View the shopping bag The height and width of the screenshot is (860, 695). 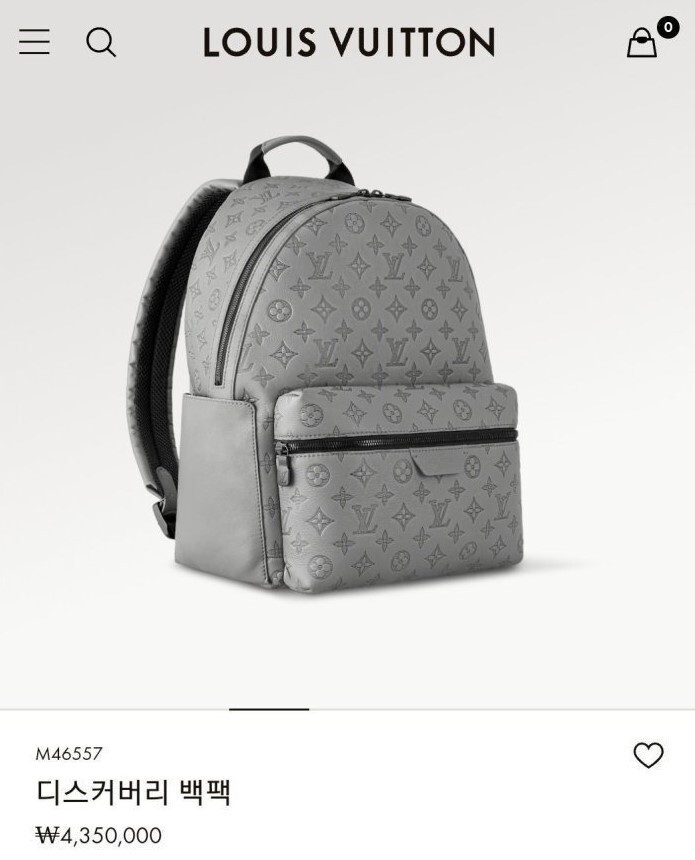pos(642,43)
